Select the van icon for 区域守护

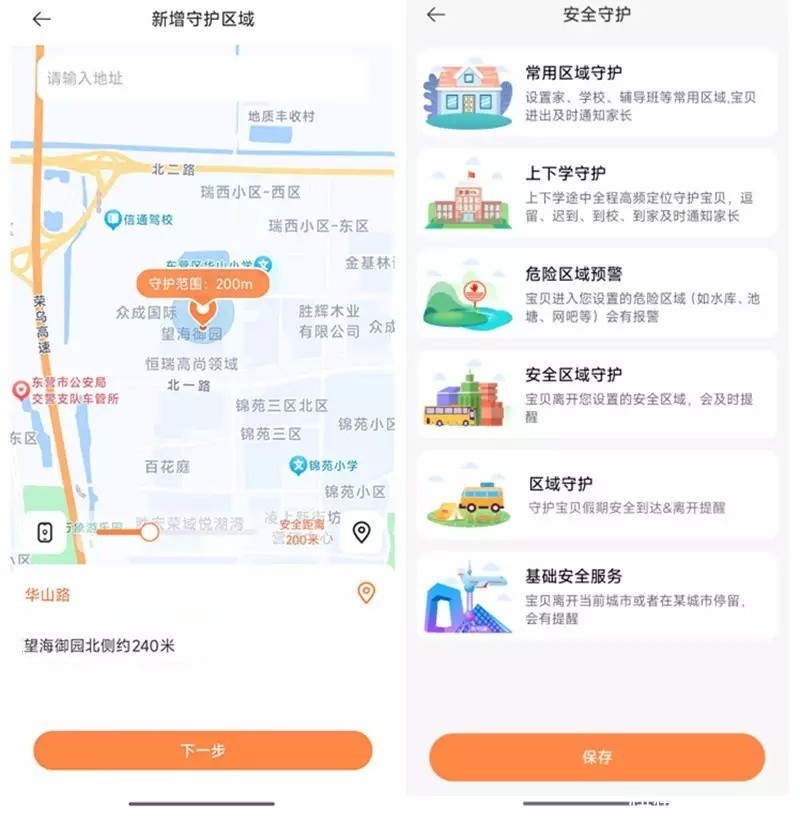tap(466, 498)
